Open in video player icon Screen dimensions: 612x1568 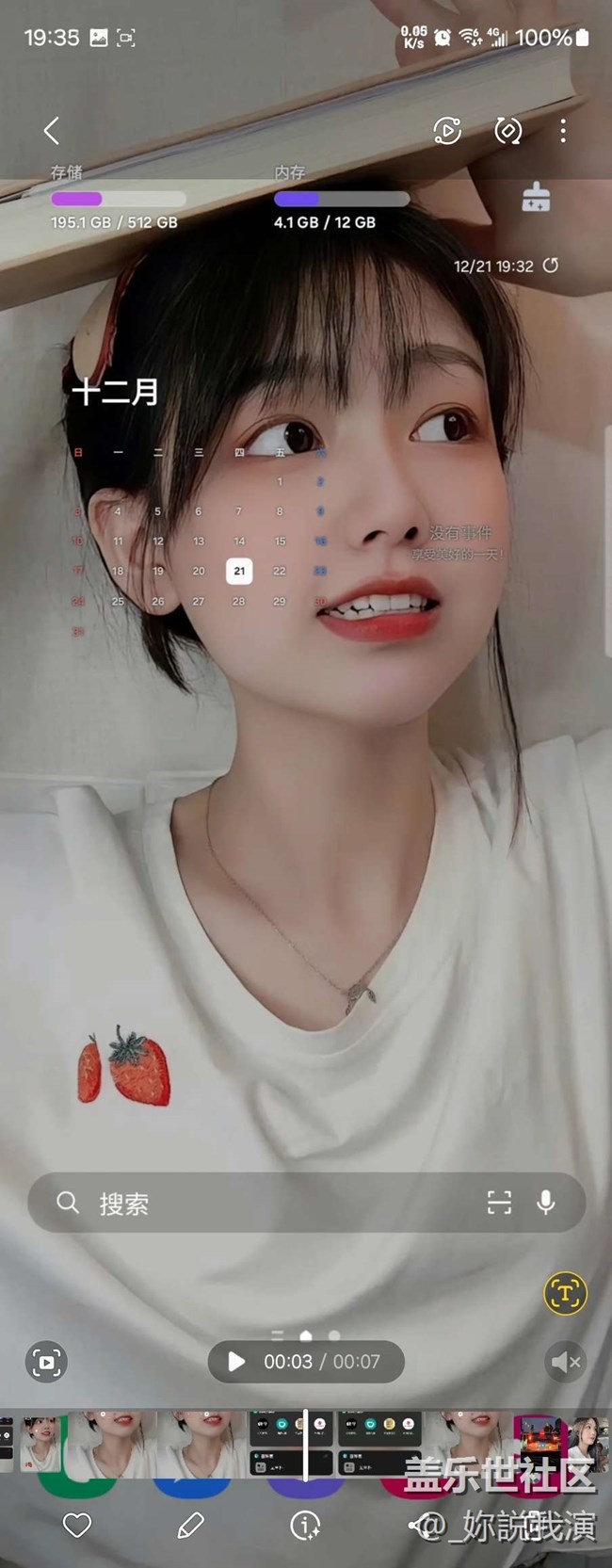(447, 131)
